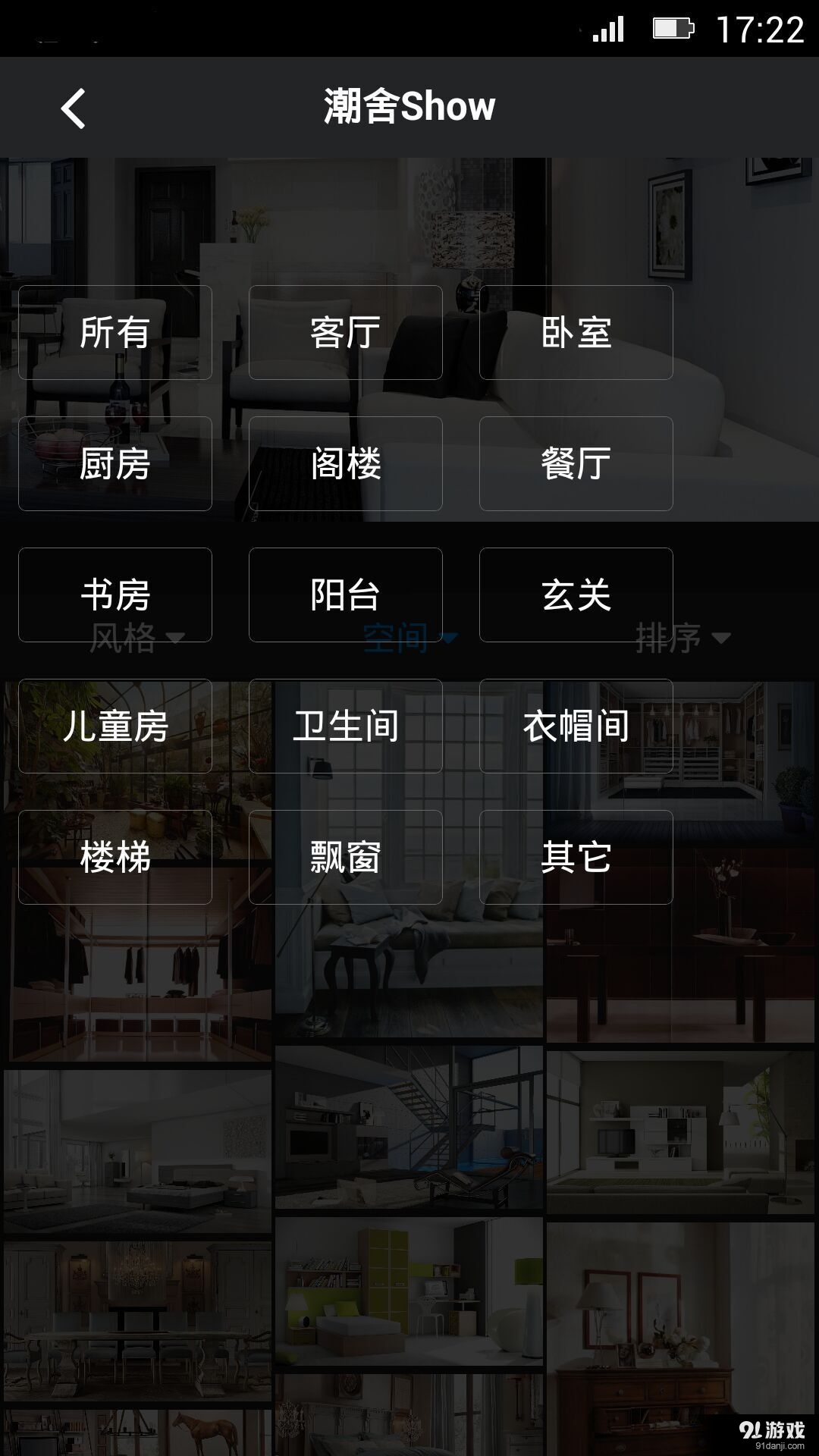Image resolution: width=819 pixels, height=1456 pixels.
Task: Select the 阁楼 attic filter
Action: click(346, 464)
